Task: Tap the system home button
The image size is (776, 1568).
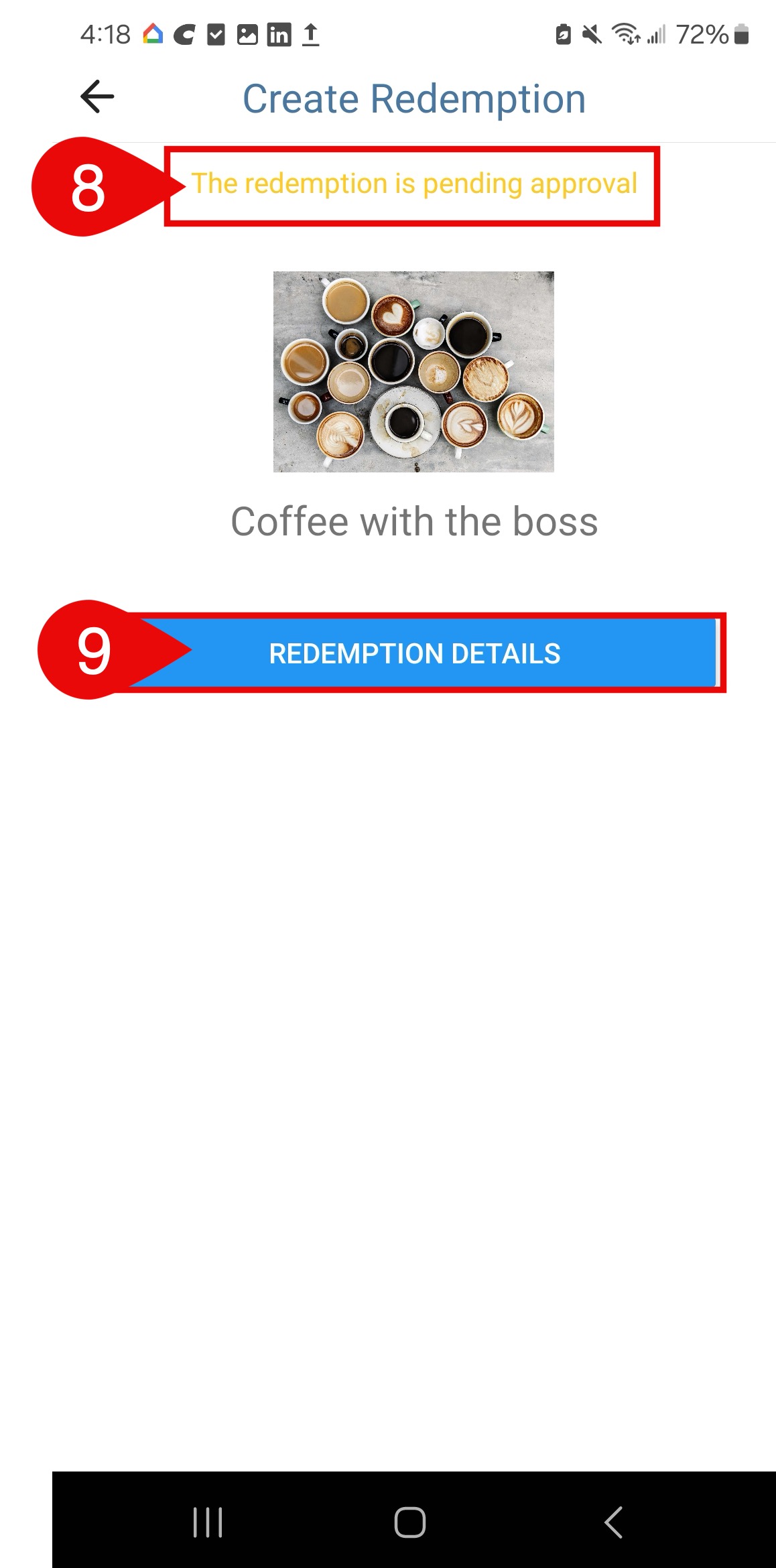Action: (x=409, y=1521)
